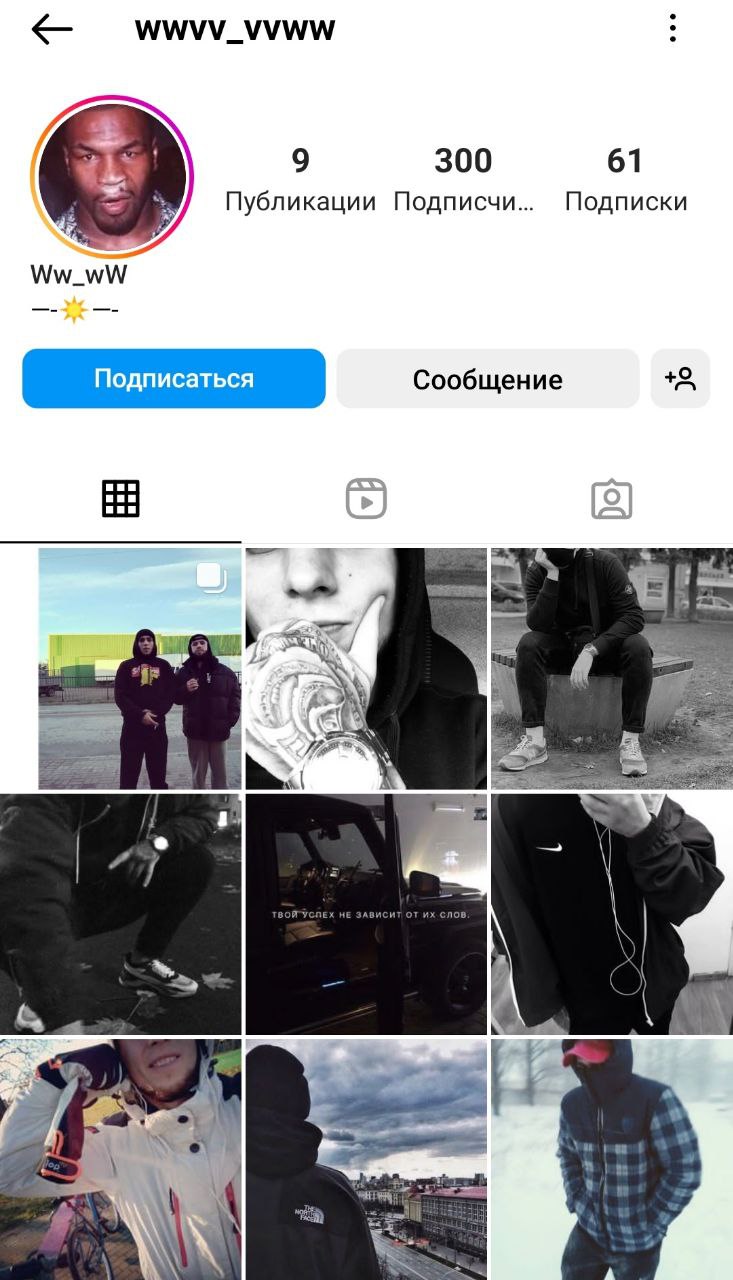View the story from the profile picture
This screenshot has width=733, height=1280.
click(x=112, y=173)
